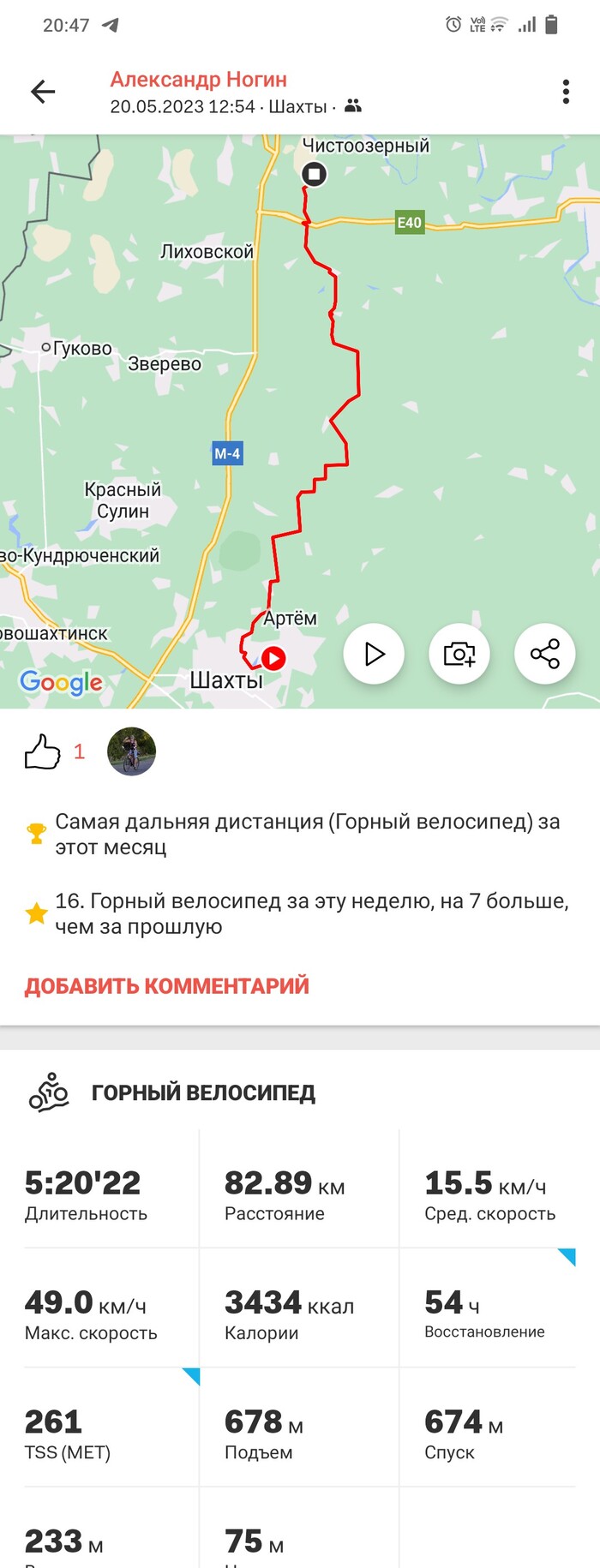Like the workout with thumbs up
Image resolution: width=600 pixels, height=1568 pixels.
(x=43, y=752)
